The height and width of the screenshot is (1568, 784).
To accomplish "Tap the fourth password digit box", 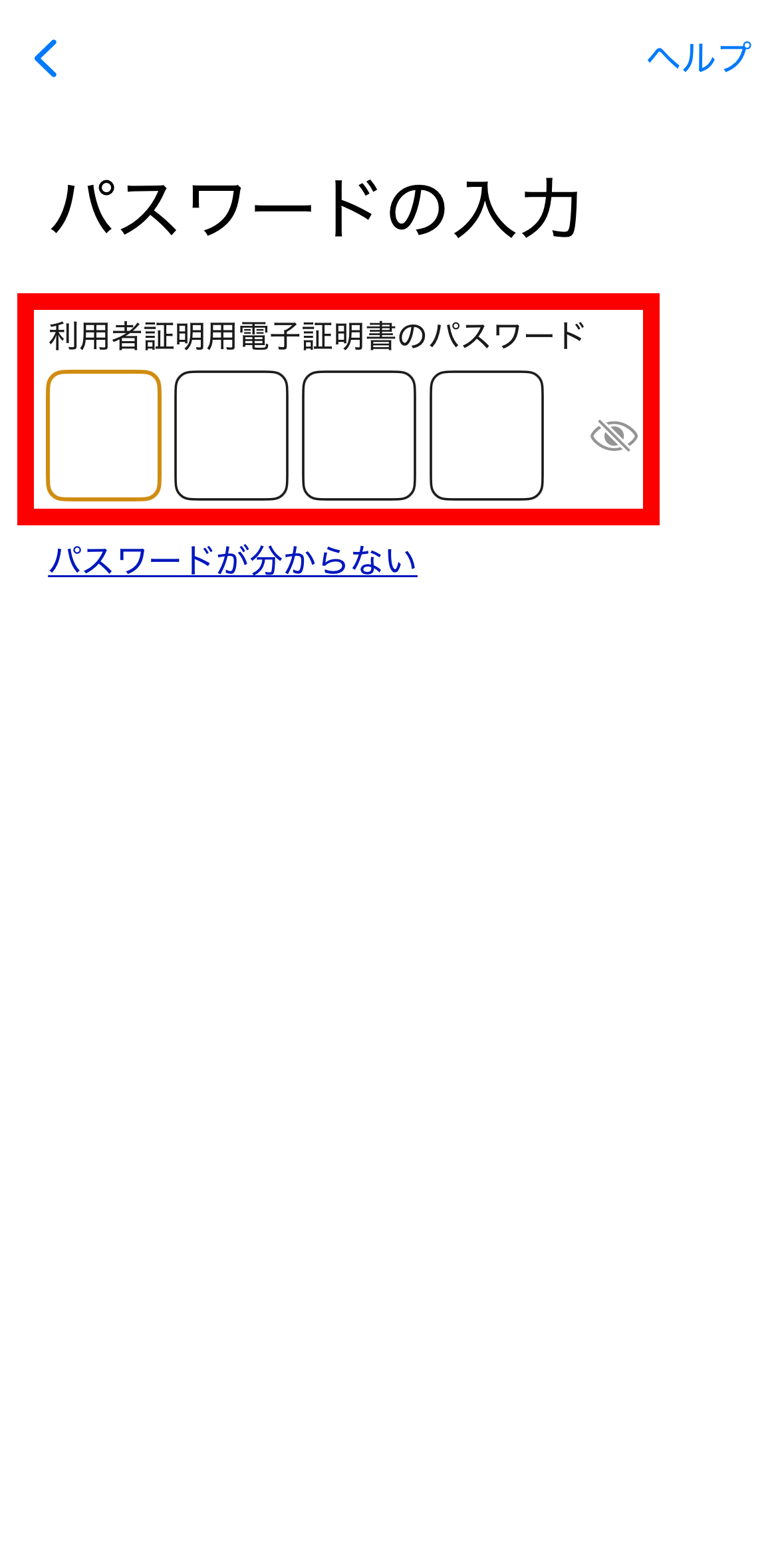I will [x=487, y=436].
